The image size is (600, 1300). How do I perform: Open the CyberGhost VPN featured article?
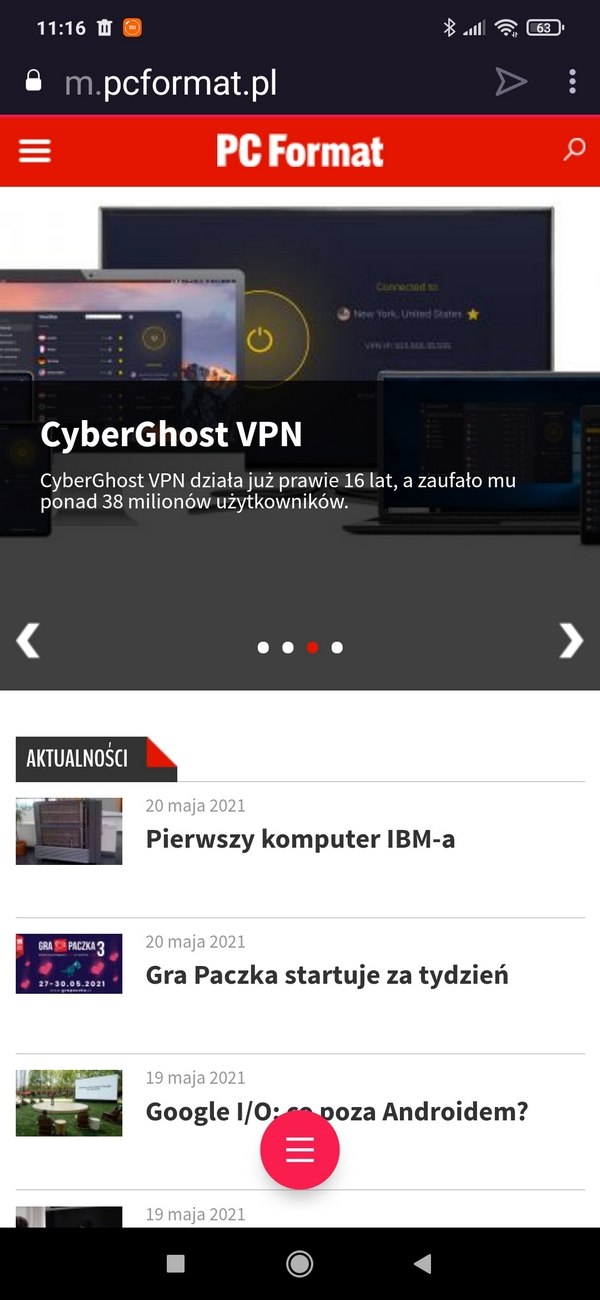171,435
